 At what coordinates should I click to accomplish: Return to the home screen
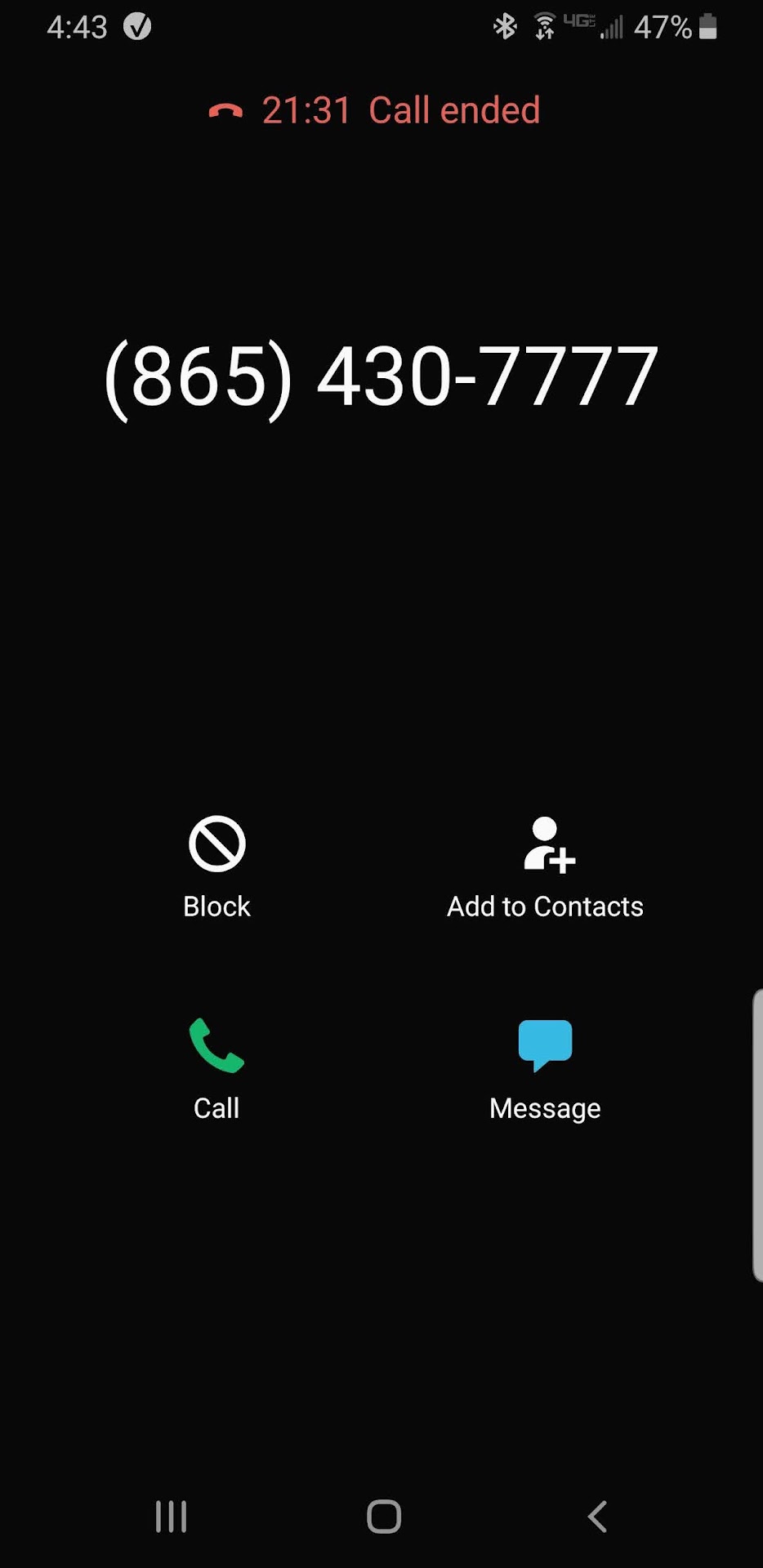coord(383,1517)
